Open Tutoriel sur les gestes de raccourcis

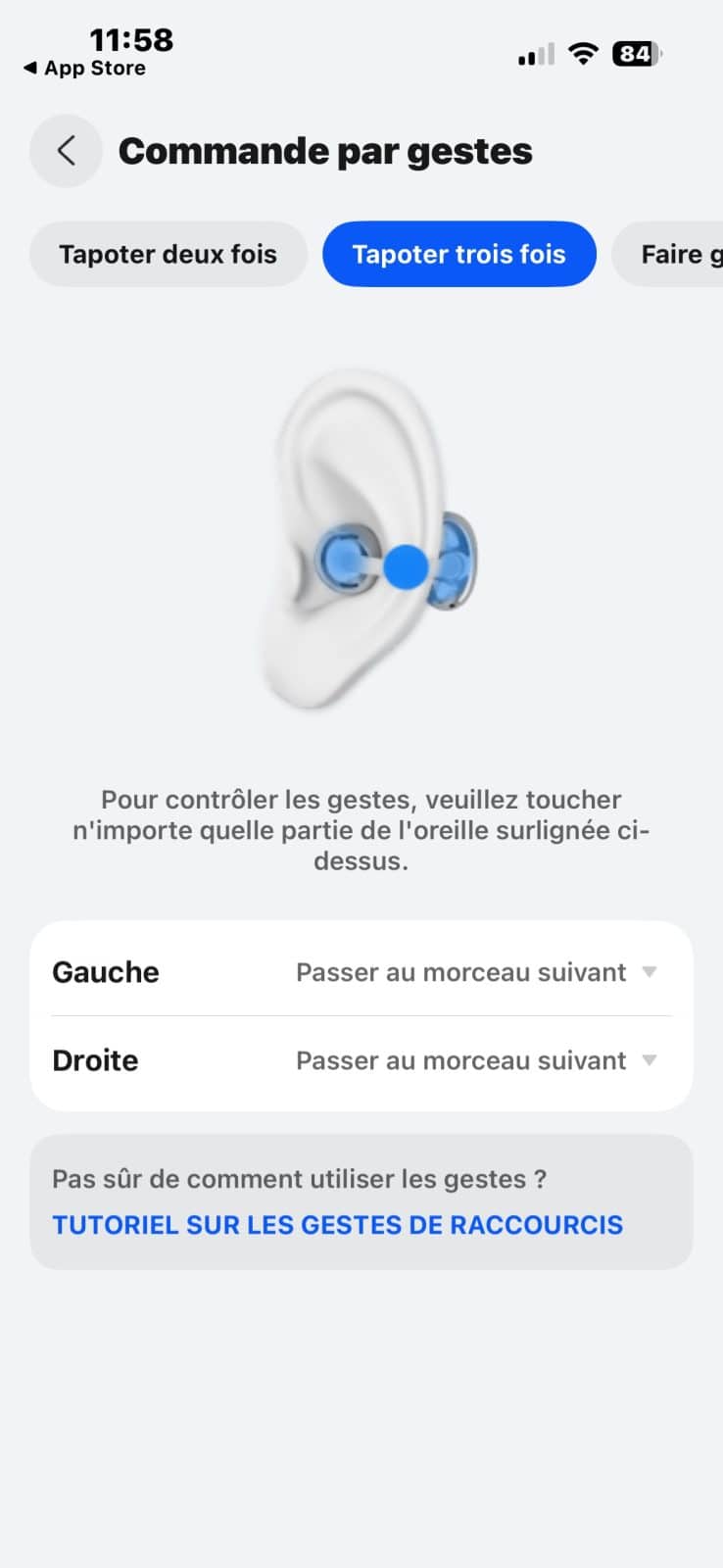click(x=337, y=1225)
